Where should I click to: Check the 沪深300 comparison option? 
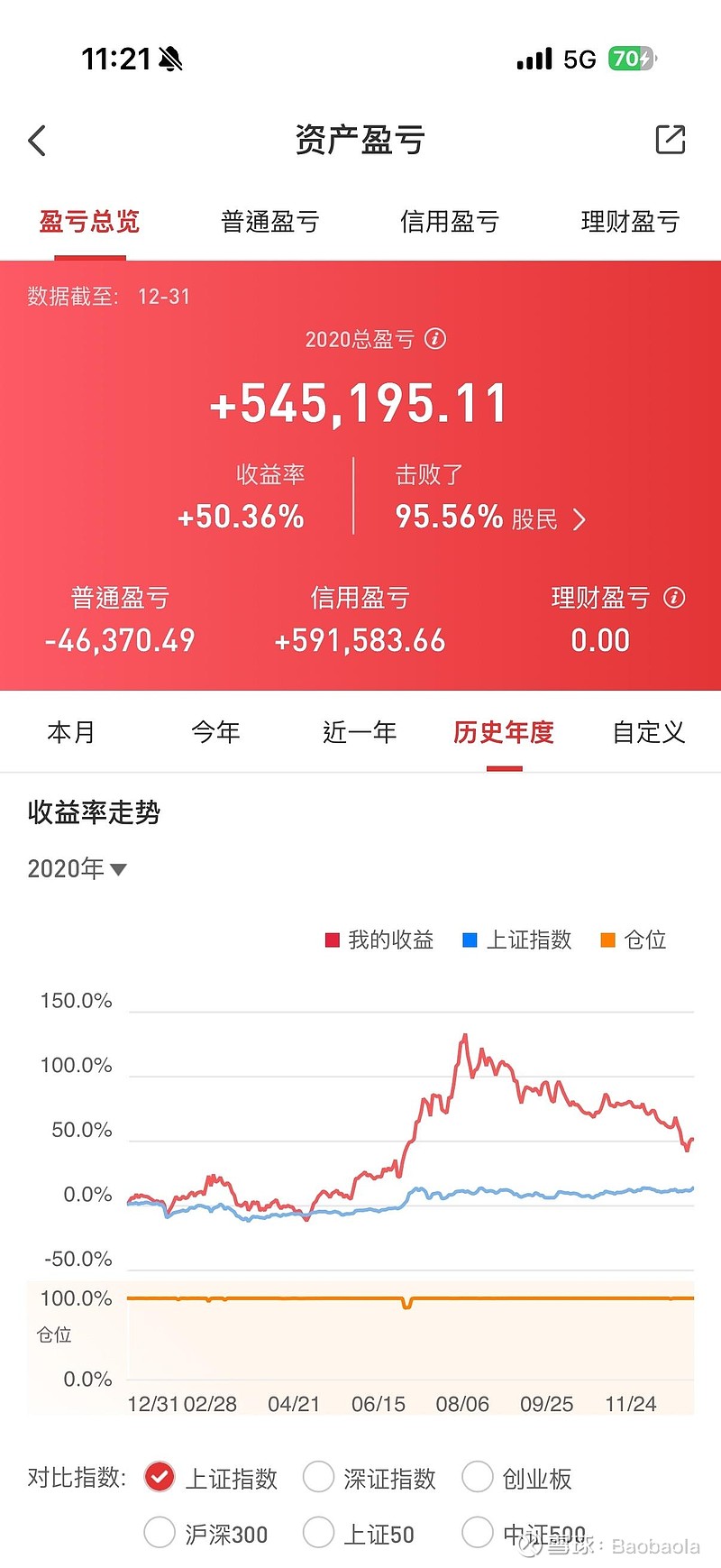pyautogui.click(x=160, y=1532)
